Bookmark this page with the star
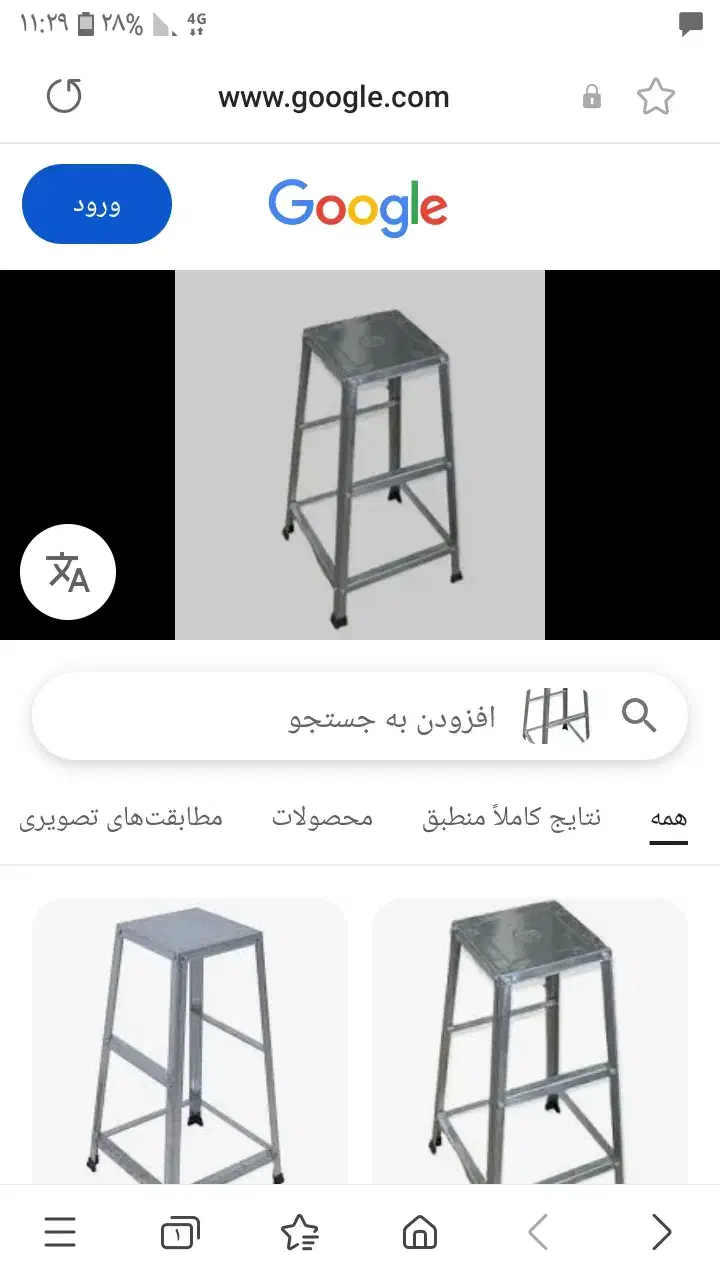Screen dimensions: 720x1280 (x=656, y=97)
